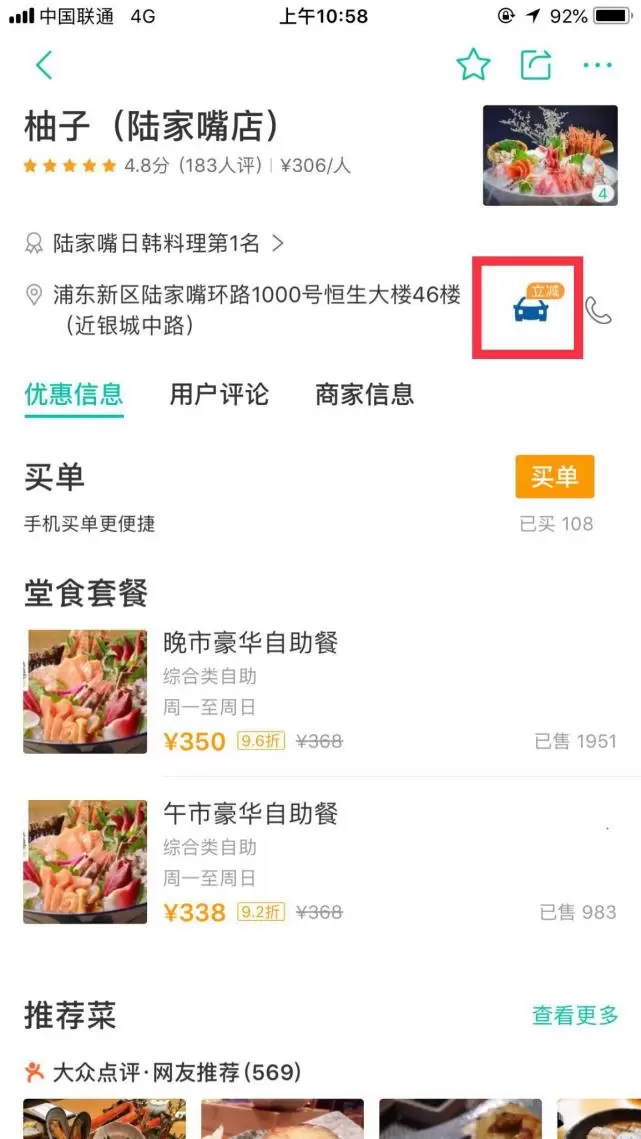Viewport: 641px width, 1139px height.
Task: Tap the orange 买单 button
Action: pyautogui.click(x=554, y=477)
